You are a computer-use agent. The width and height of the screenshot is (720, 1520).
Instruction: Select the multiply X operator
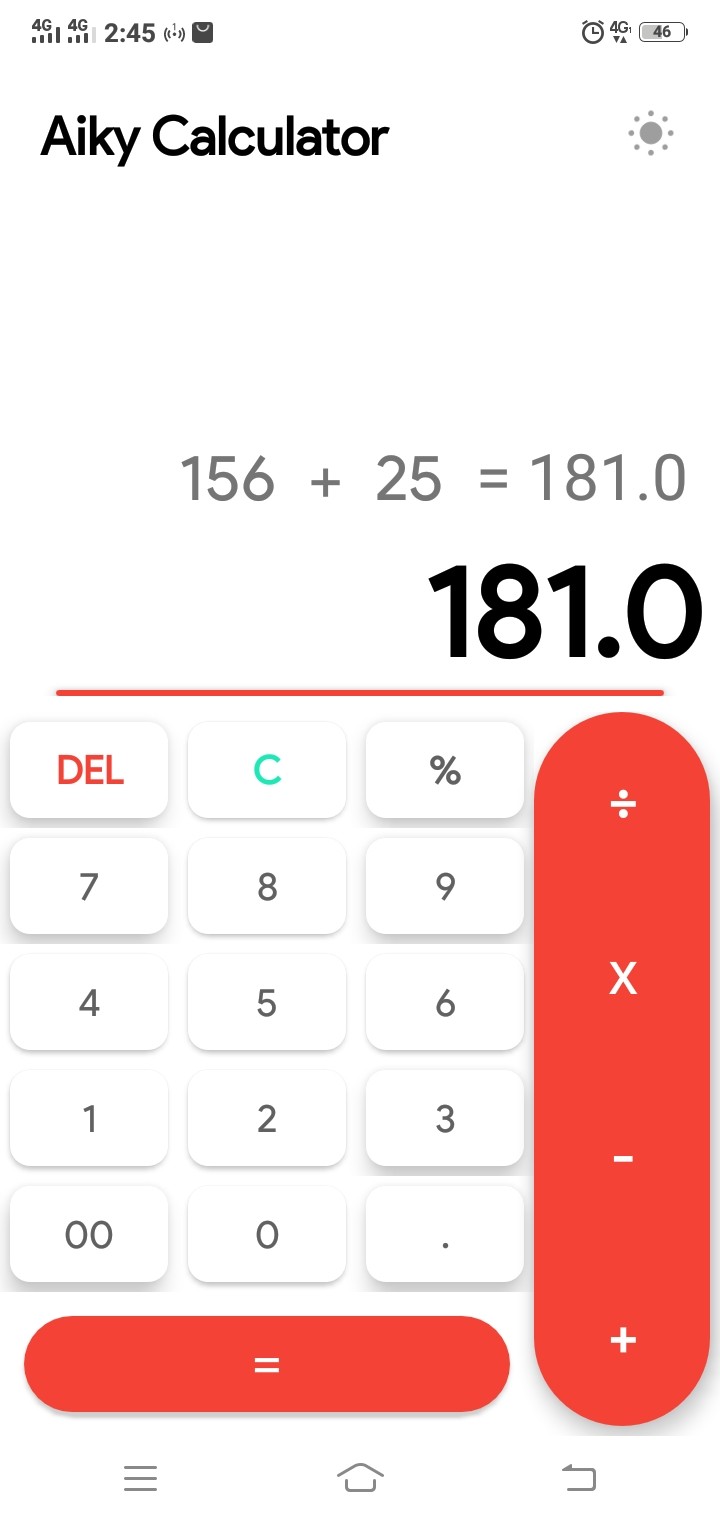point(622,978)
